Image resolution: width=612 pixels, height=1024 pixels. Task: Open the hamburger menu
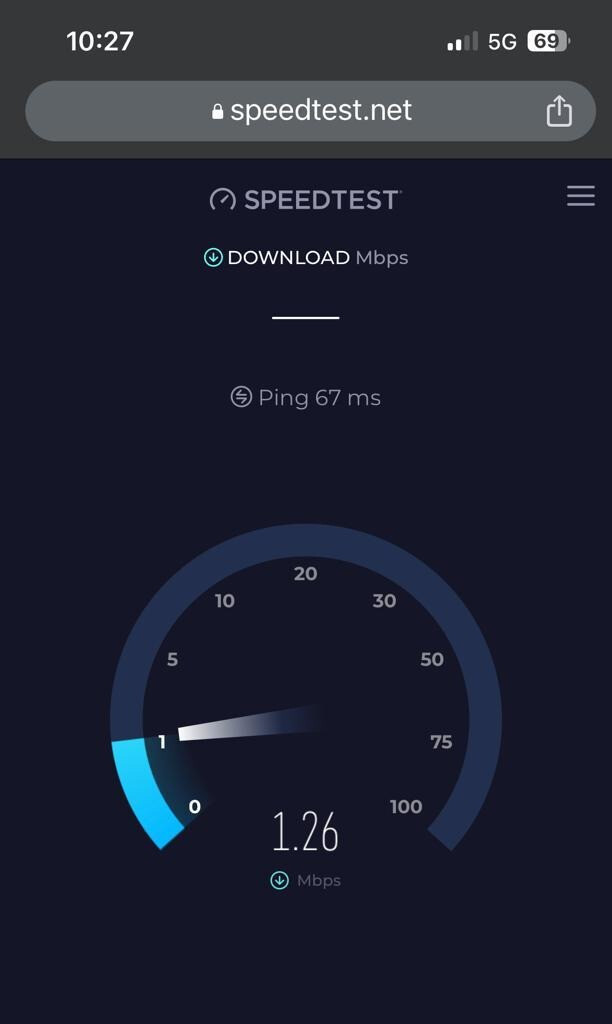pos(581,196)
